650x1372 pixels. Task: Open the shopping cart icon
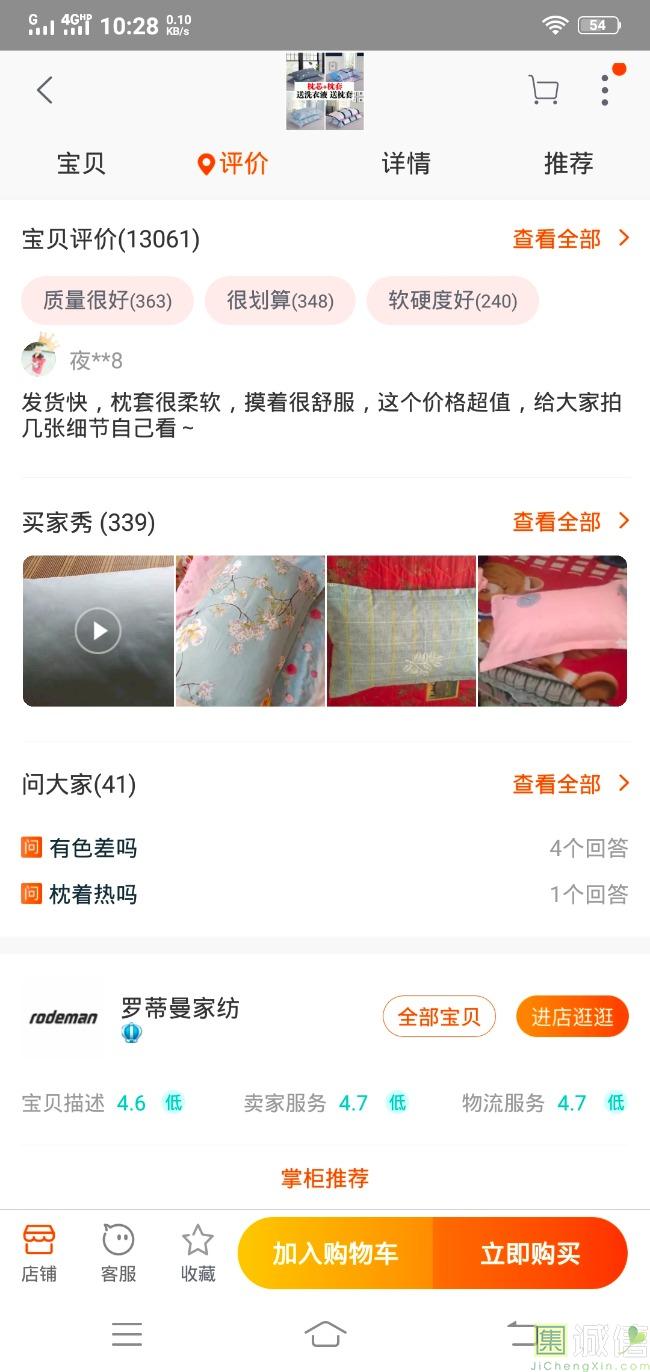coord(543,91)
